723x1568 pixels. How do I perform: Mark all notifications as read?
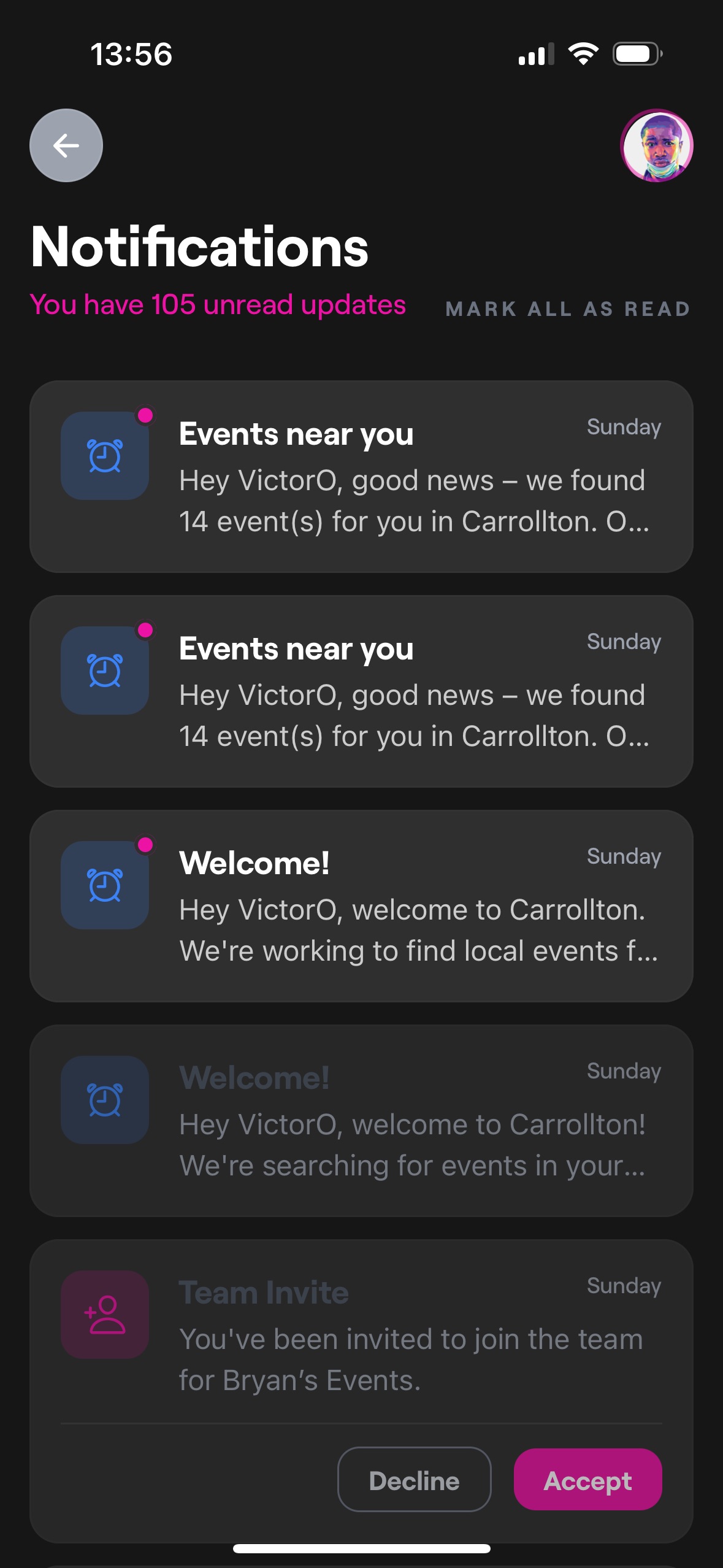tap(568, 309)
